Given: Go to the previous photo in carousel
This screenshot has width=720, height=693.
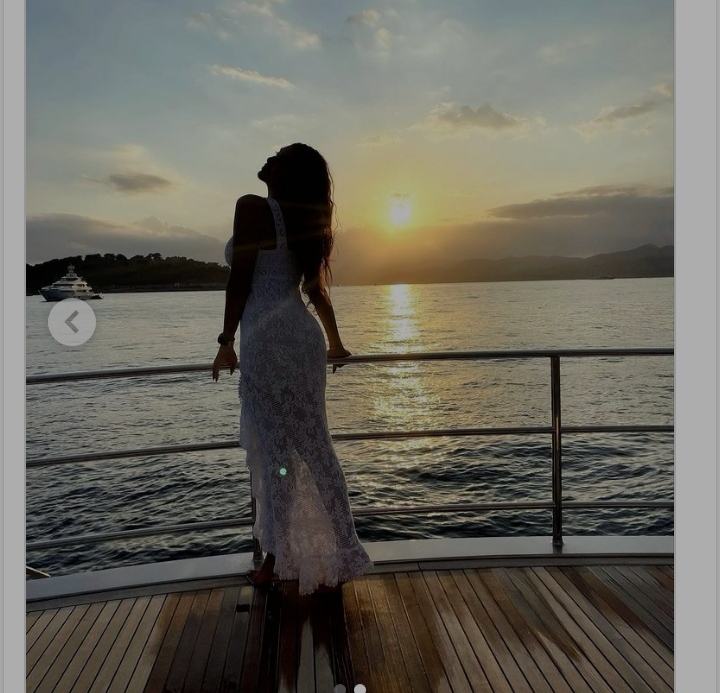Looking at the screenshot, I should click(x=72, y=322).
